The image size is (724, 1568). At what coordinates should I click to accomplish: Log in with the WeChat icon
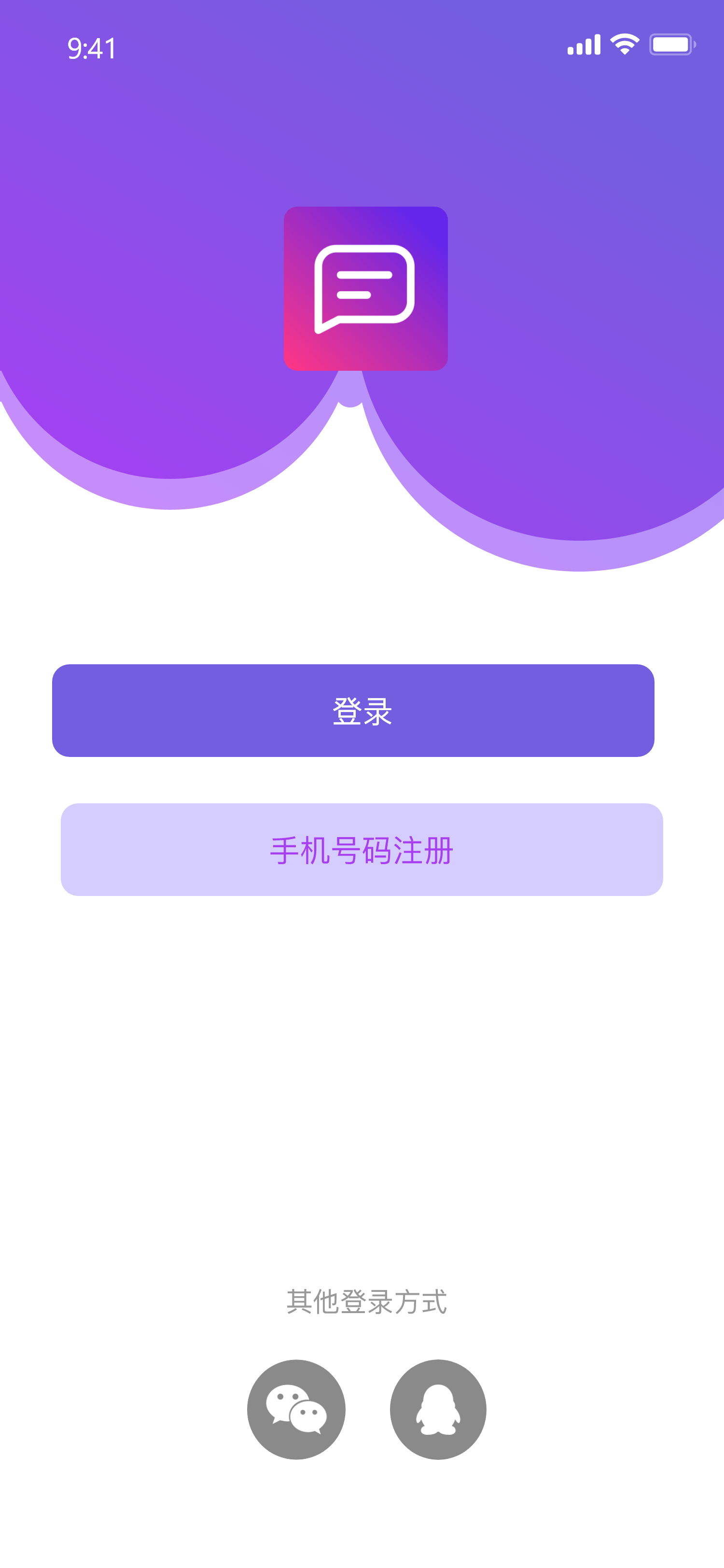[296, 1409]
